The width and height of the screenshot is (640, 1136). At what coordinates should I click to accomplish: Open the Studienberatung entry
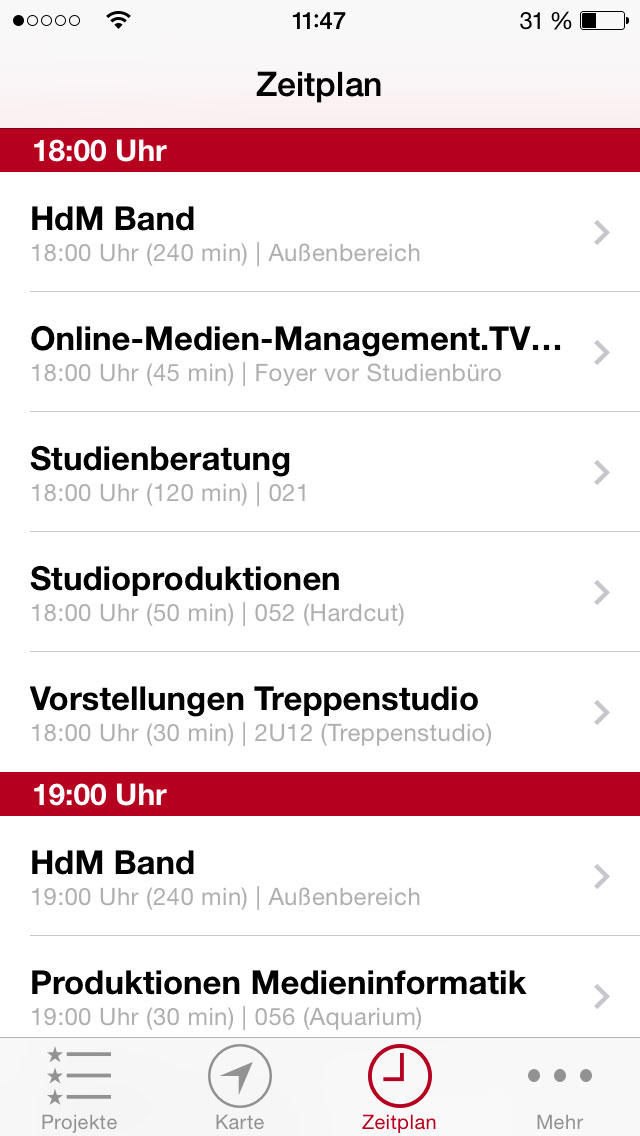pos(320,472)
